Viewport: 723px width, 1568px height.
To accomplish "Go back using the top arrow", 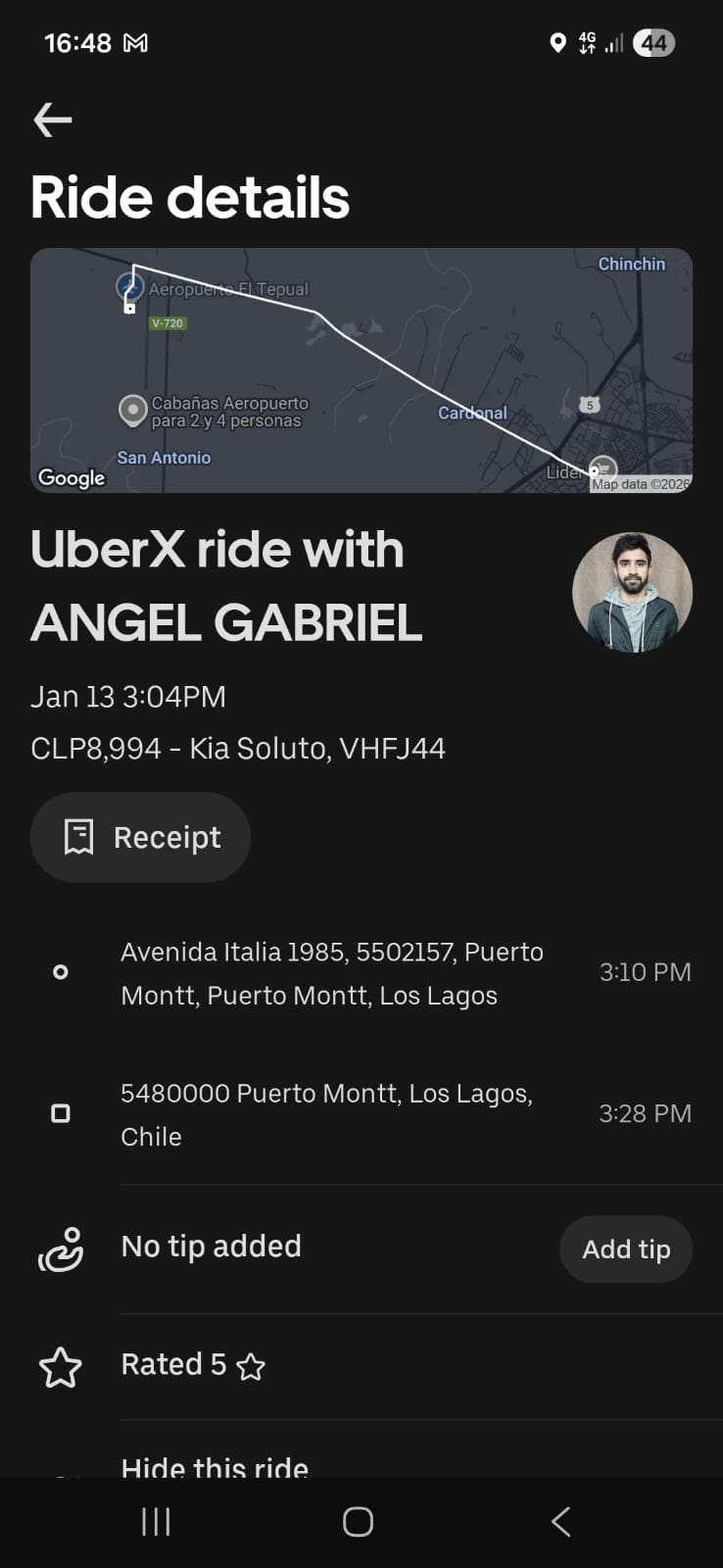I will coord(53,121).
